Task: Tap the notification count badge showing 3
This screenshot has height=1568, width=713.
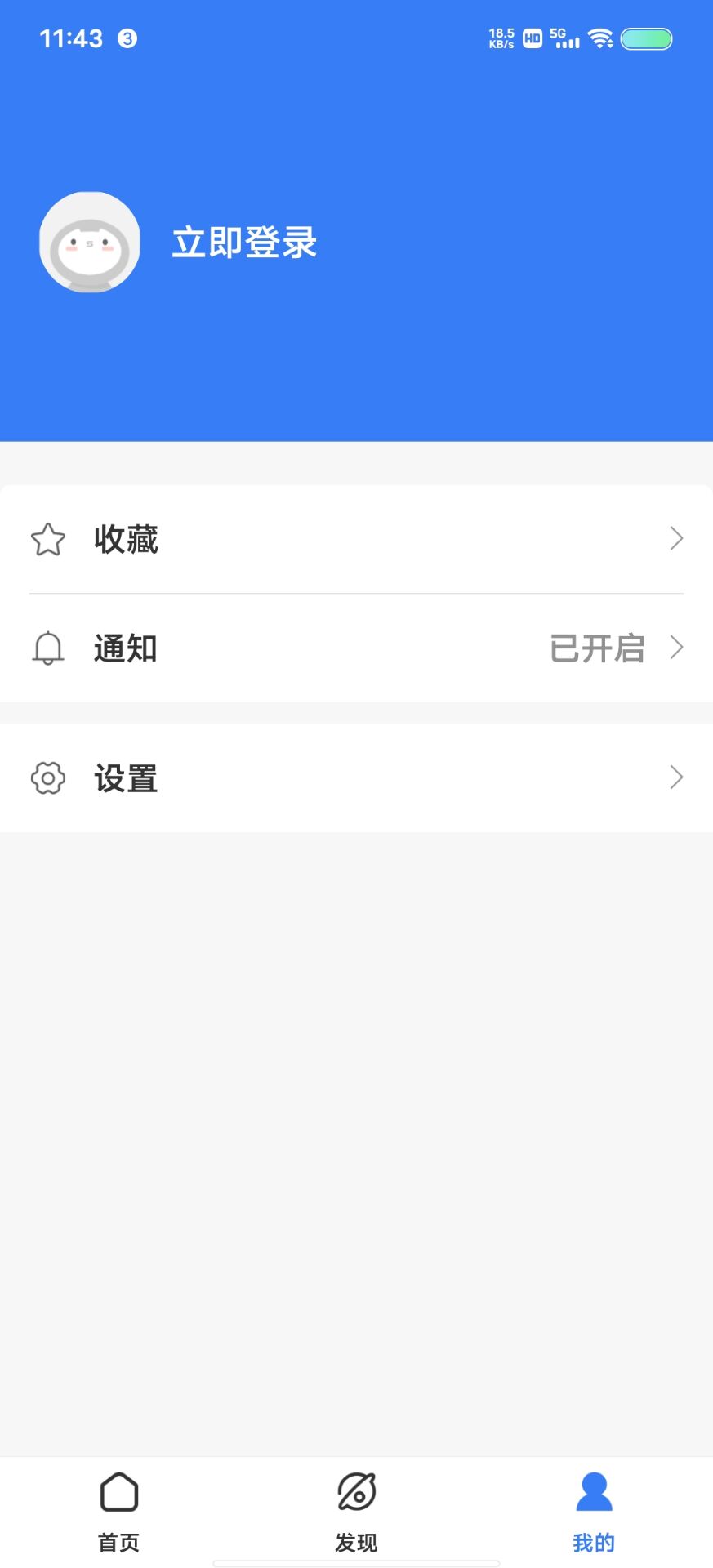Action: (x=127, y=38)
